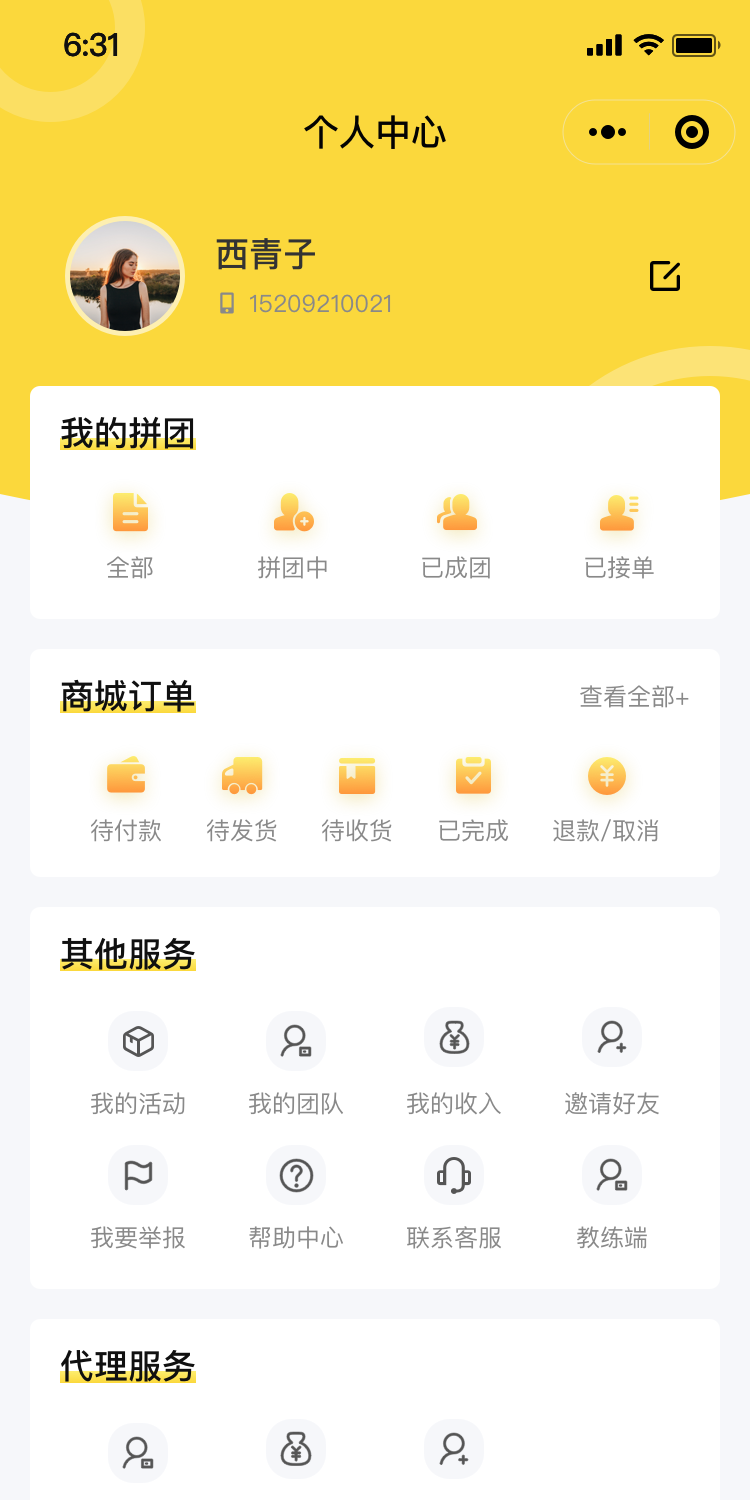This screenshot has width=750, height=1500.
Task: Open 我的收入 under 其他服务
Action: pos(454,1063)
